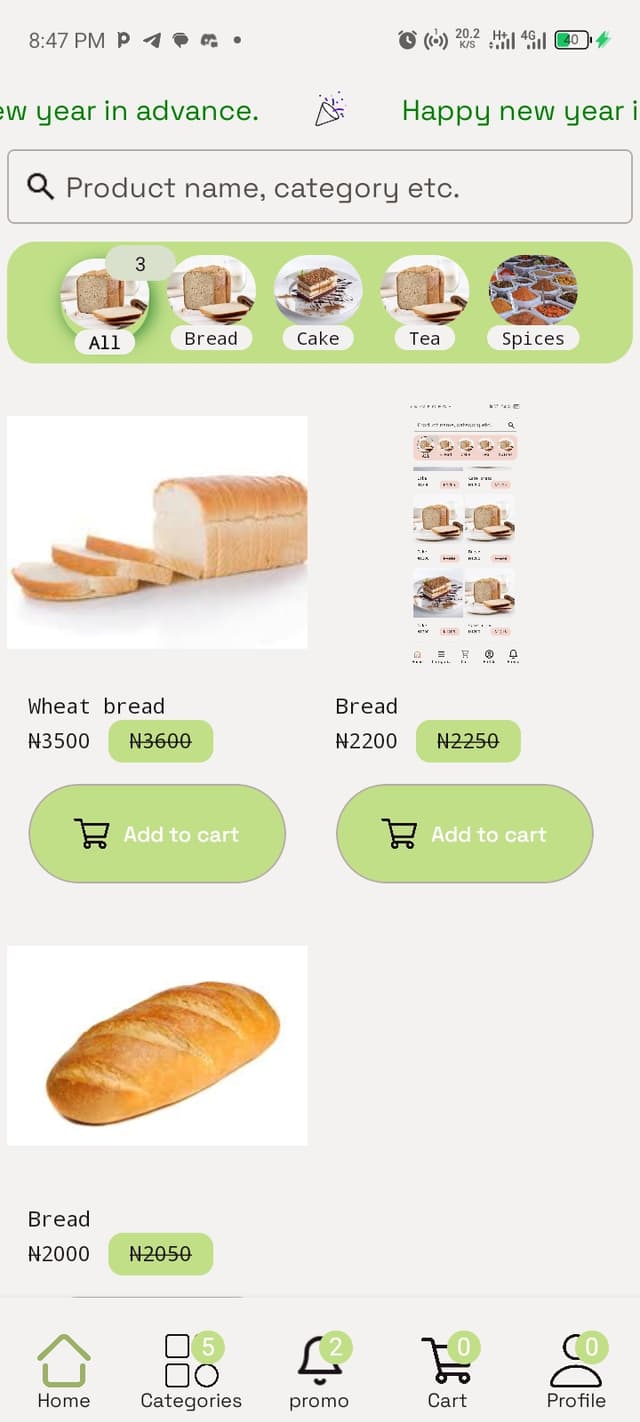Add the ₦2200 Bread to cart

464,834
